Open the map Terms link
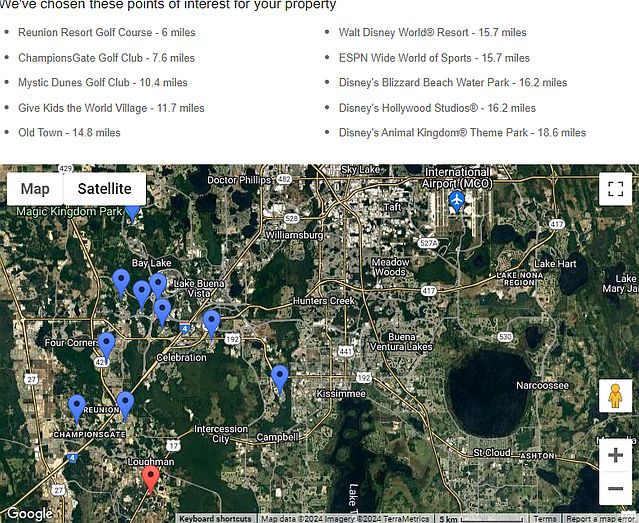Screen dimensions: 639x523 [x=545, y=518]
